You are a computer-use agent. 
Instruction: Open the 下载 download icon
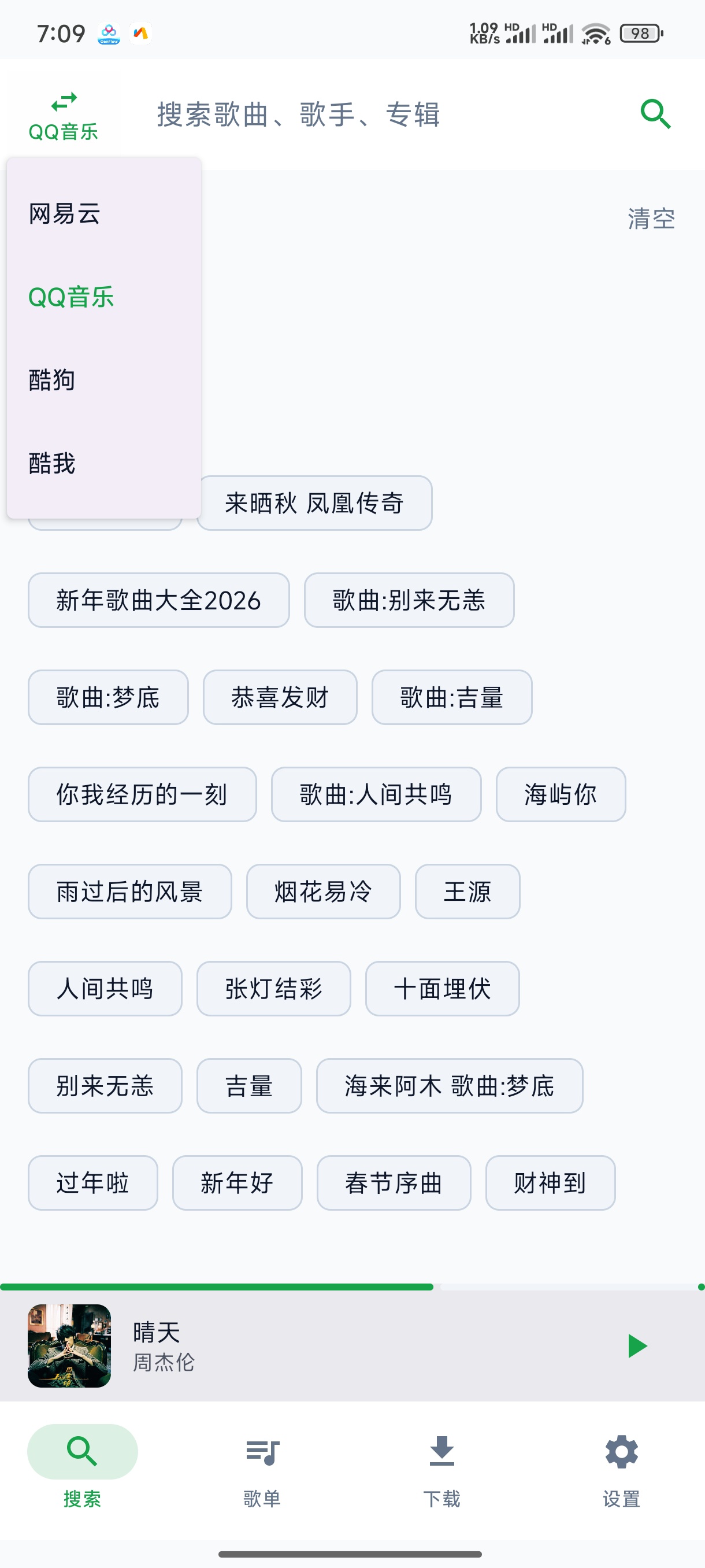click(x=441, y=1452)
